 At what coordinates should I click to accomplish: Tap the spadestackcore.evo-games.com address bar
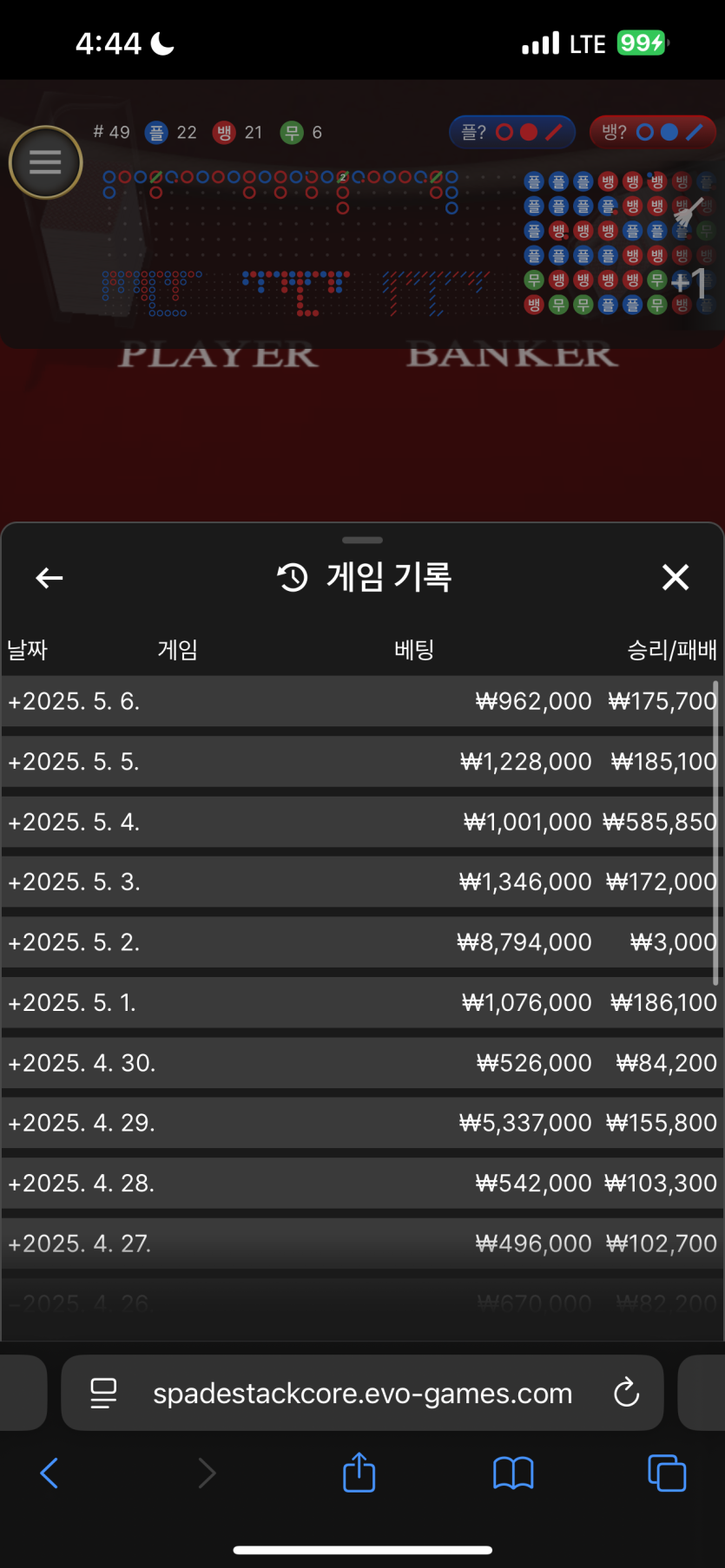pyautogui.click(x=362, y=1393)
